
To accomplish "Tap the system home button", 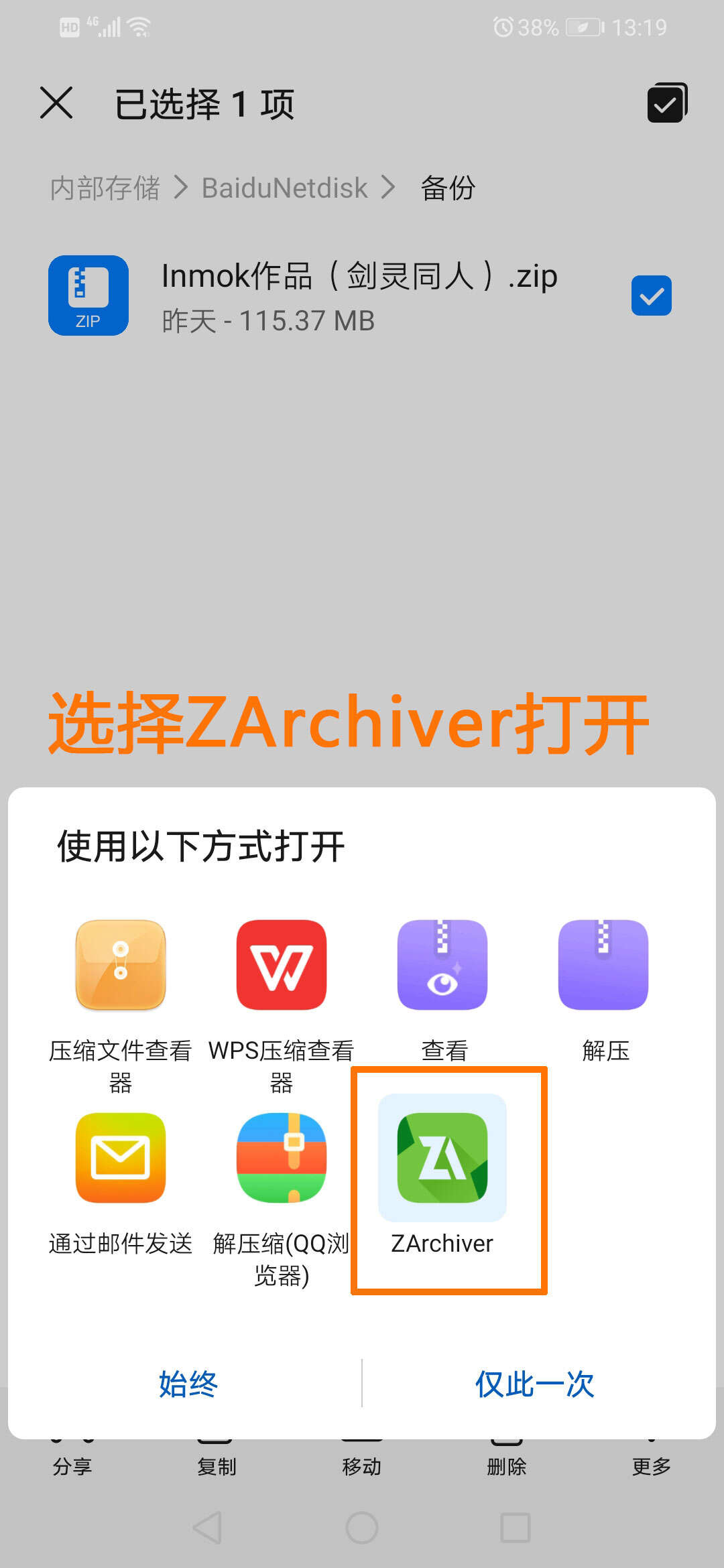I will click(x=362, y=1528).
